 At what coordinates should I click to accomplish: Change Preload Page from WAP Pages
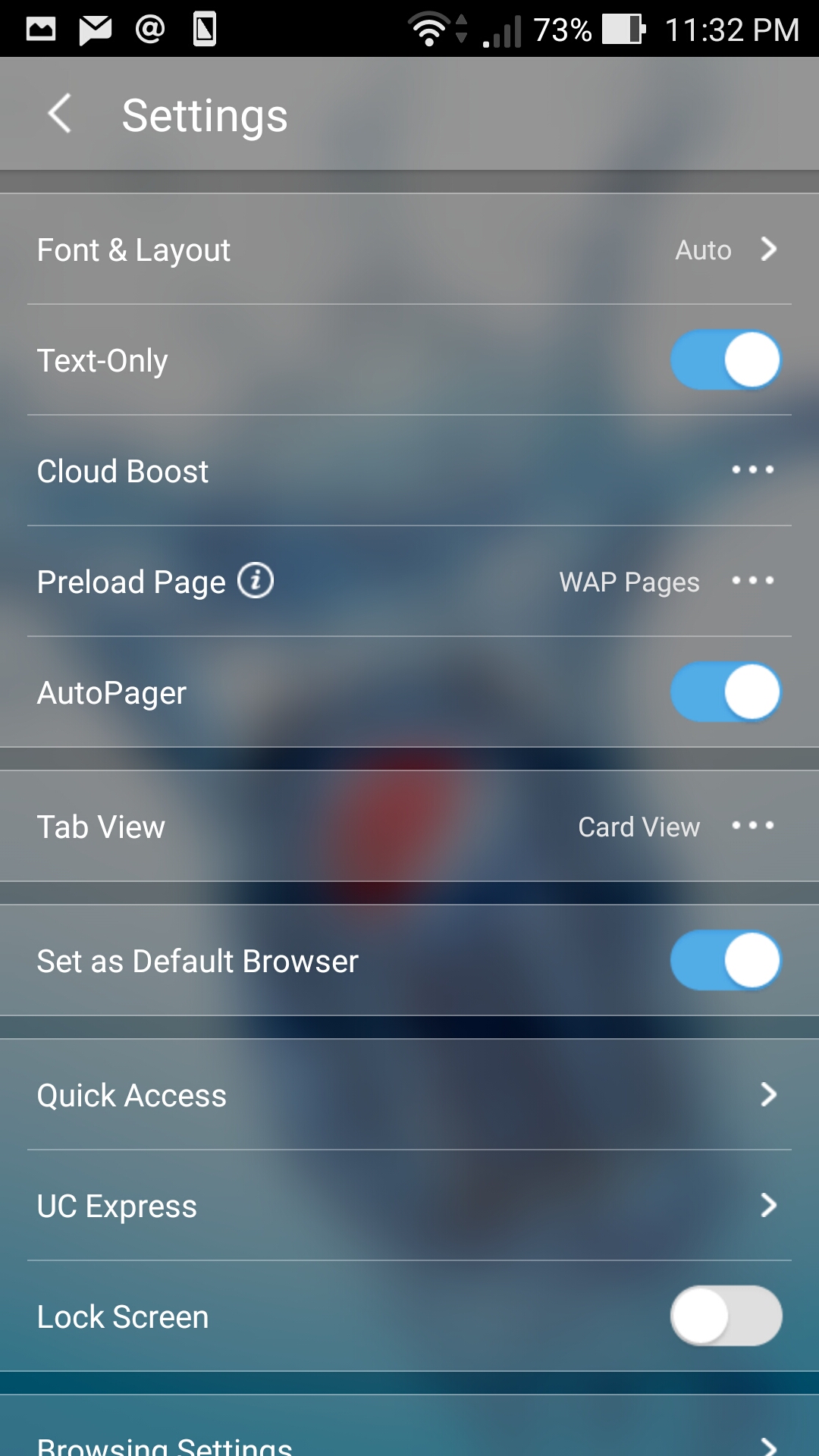[x=409, y=582]
